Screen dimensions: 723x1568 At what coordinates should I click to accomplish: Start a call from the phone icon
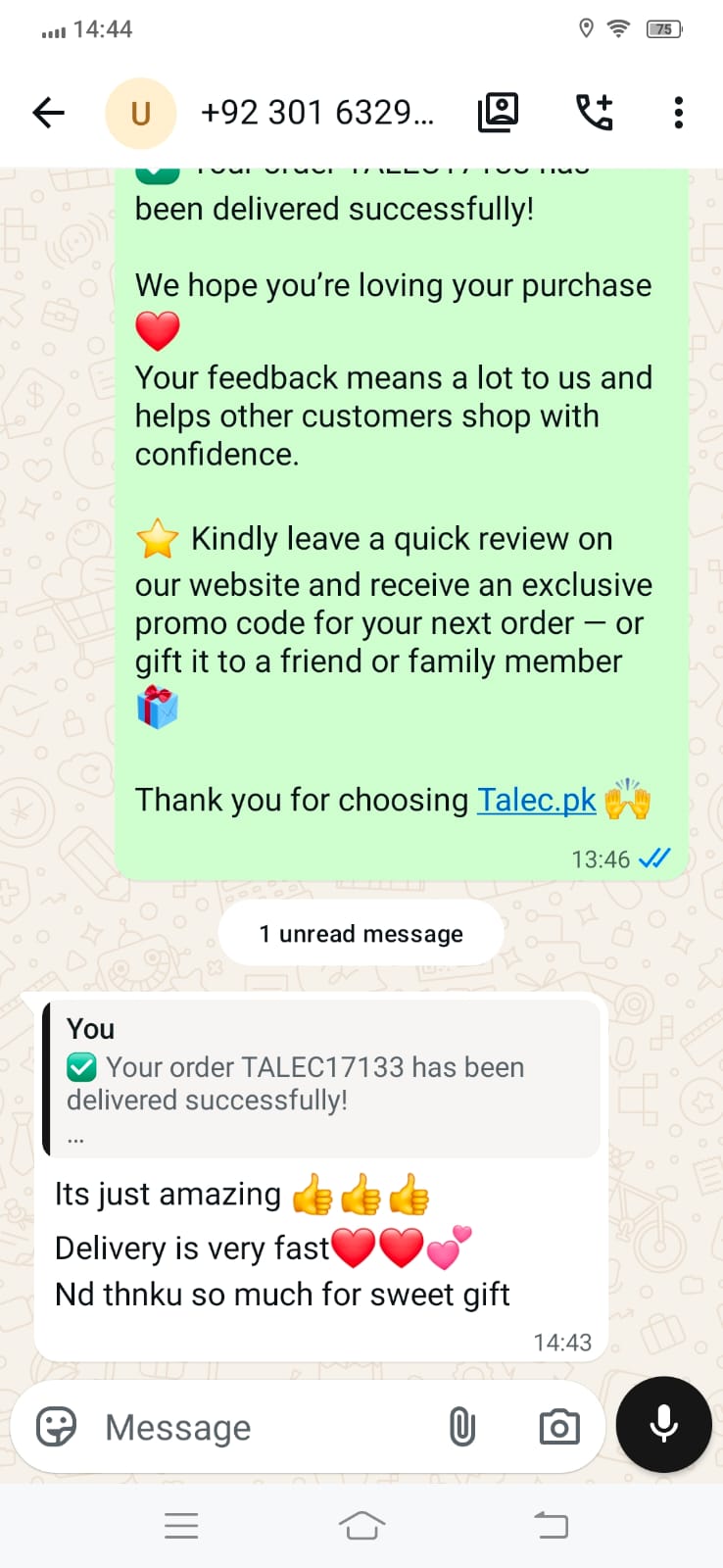coord(594,113)
